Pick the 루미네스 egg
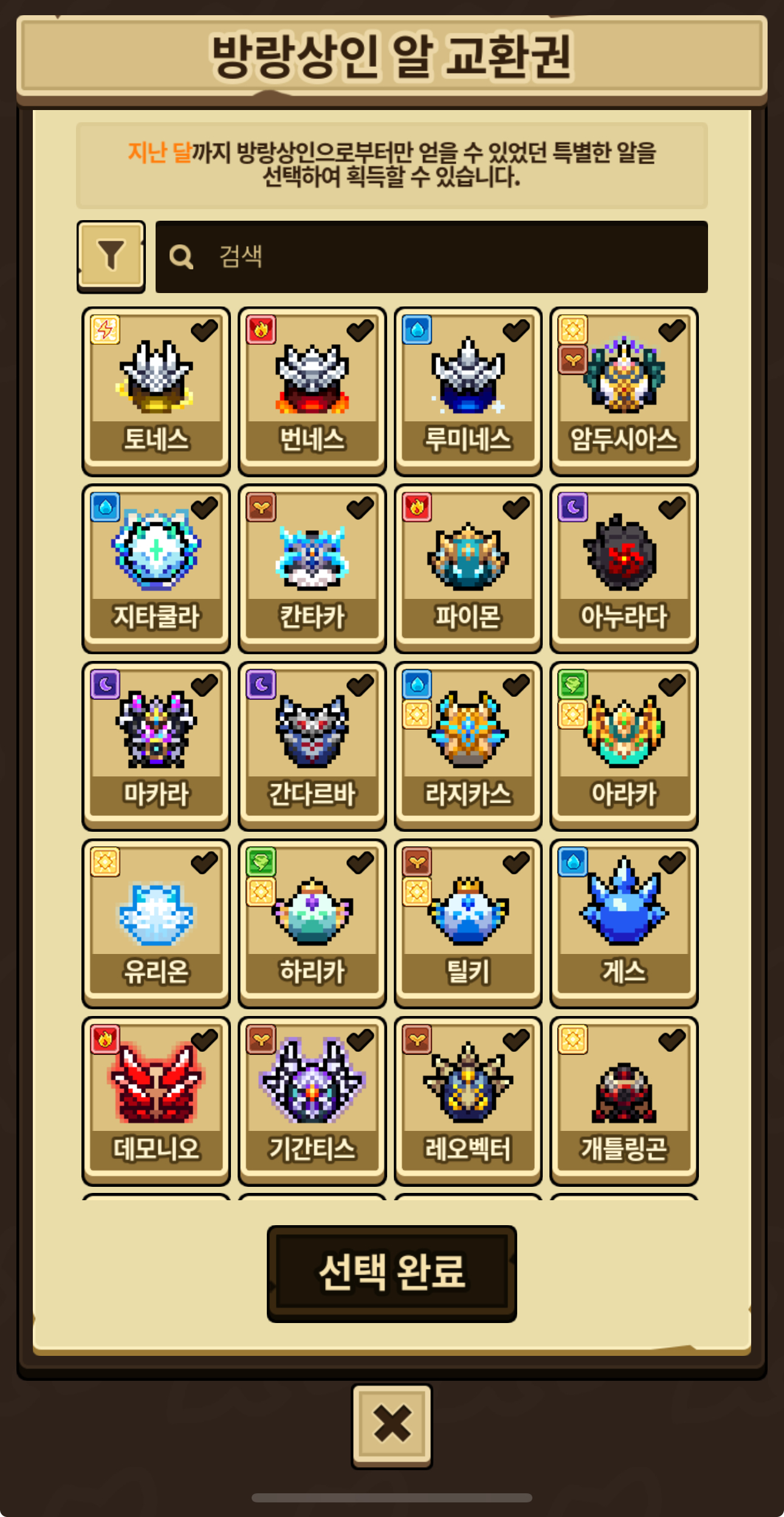 pyautogui.click(x=467, y=390)
